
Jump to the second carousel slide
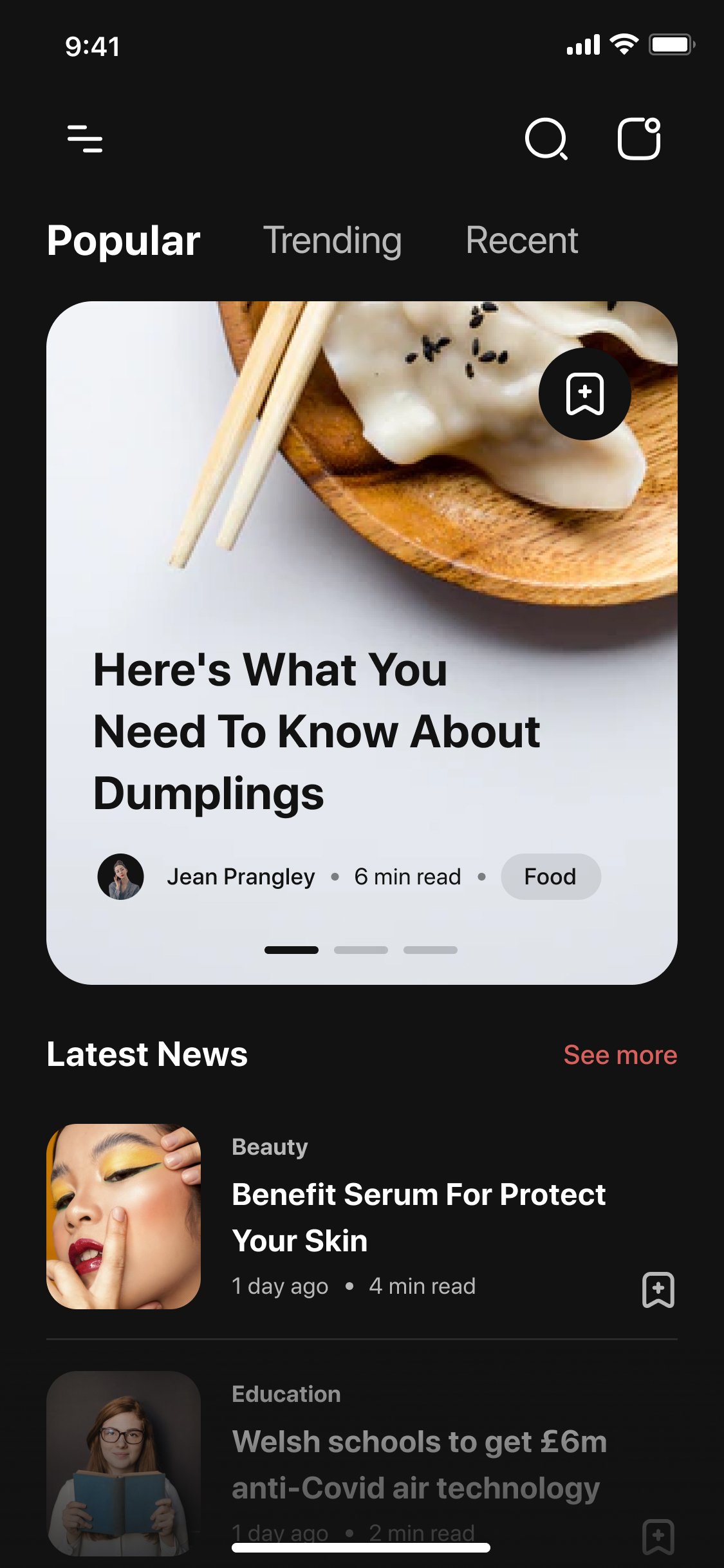(360, 950)
